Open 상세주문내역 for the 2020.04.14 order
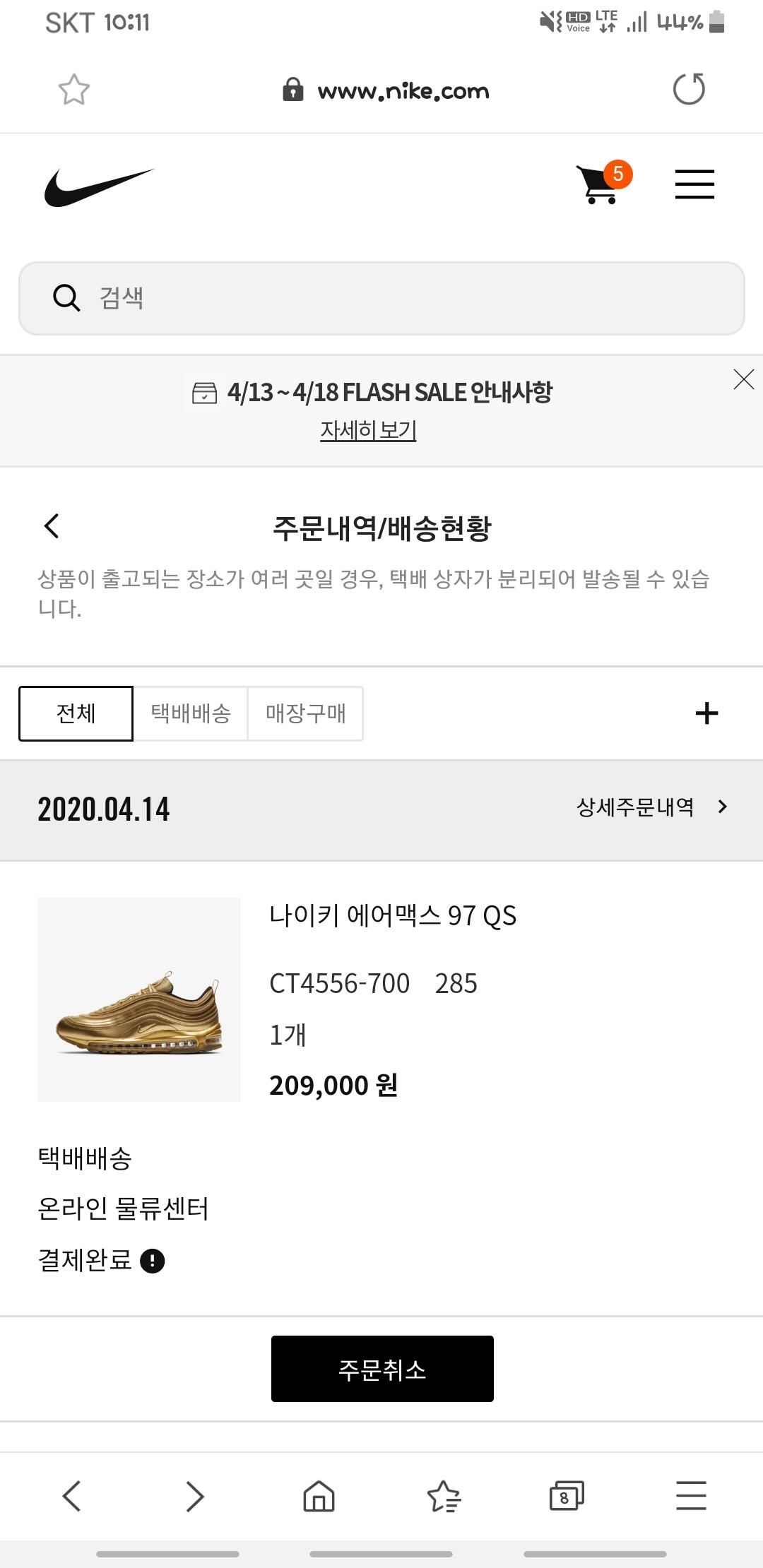 point(651,807)
